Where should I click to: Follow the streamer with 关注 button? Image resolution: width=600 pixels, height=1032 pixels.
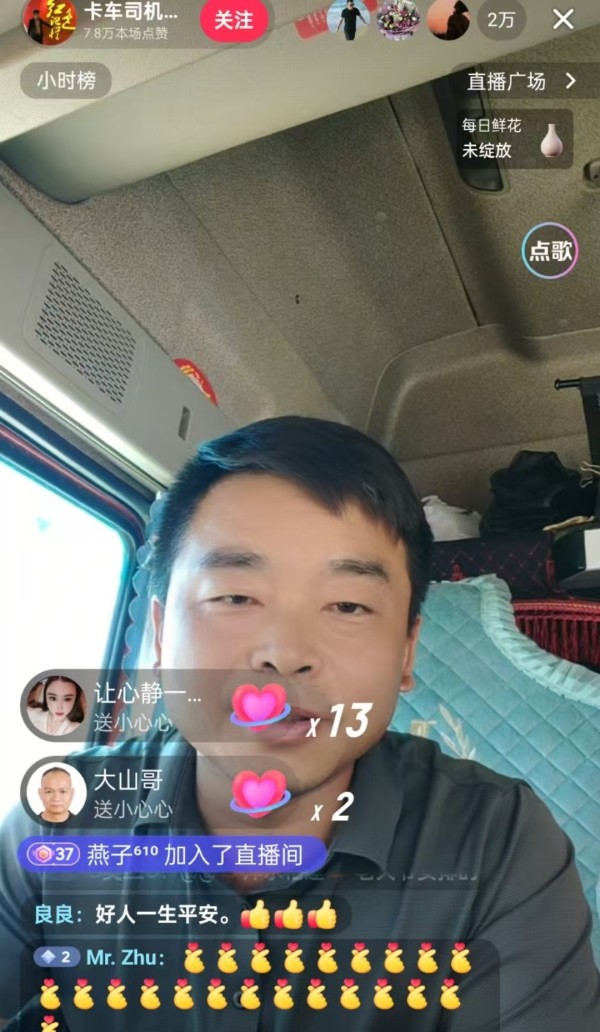point(234,21)
